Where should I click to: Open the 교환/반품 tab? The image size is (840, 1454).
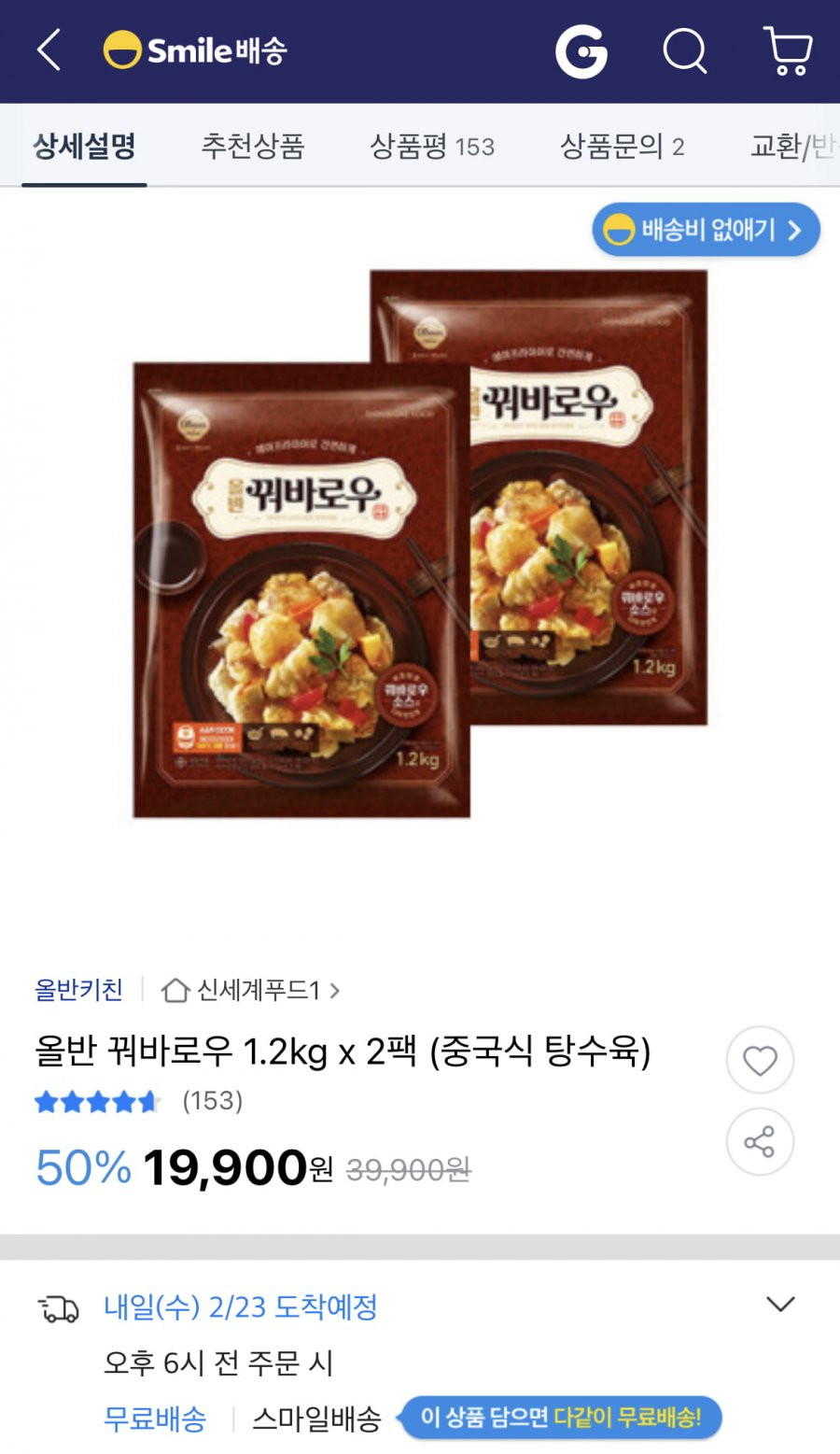pyautogui.click(x=791, y=147)
